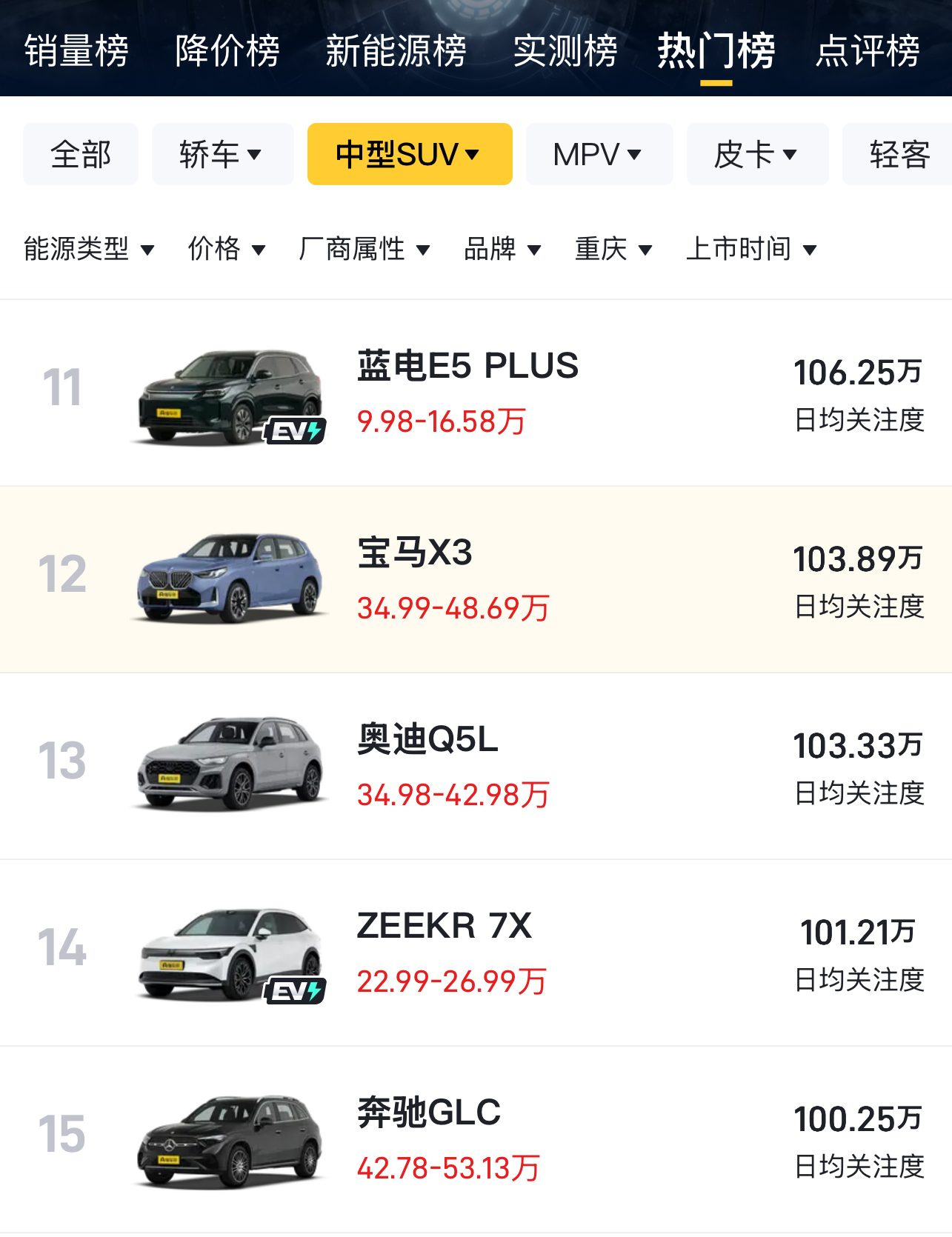Screen dimensions: 952x1237
Task: Select the 全部 category chip
Action: (81, 155)
